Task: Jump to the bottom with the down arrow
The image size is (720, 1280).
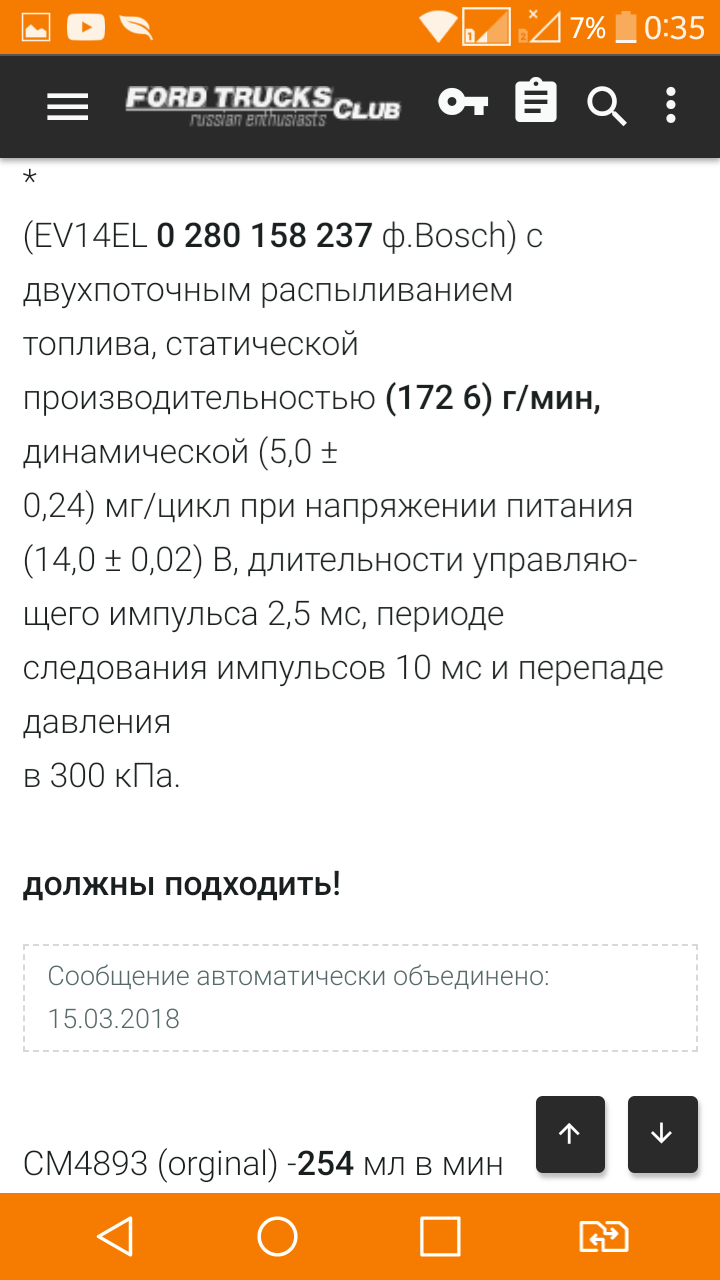Action: 662,1134
